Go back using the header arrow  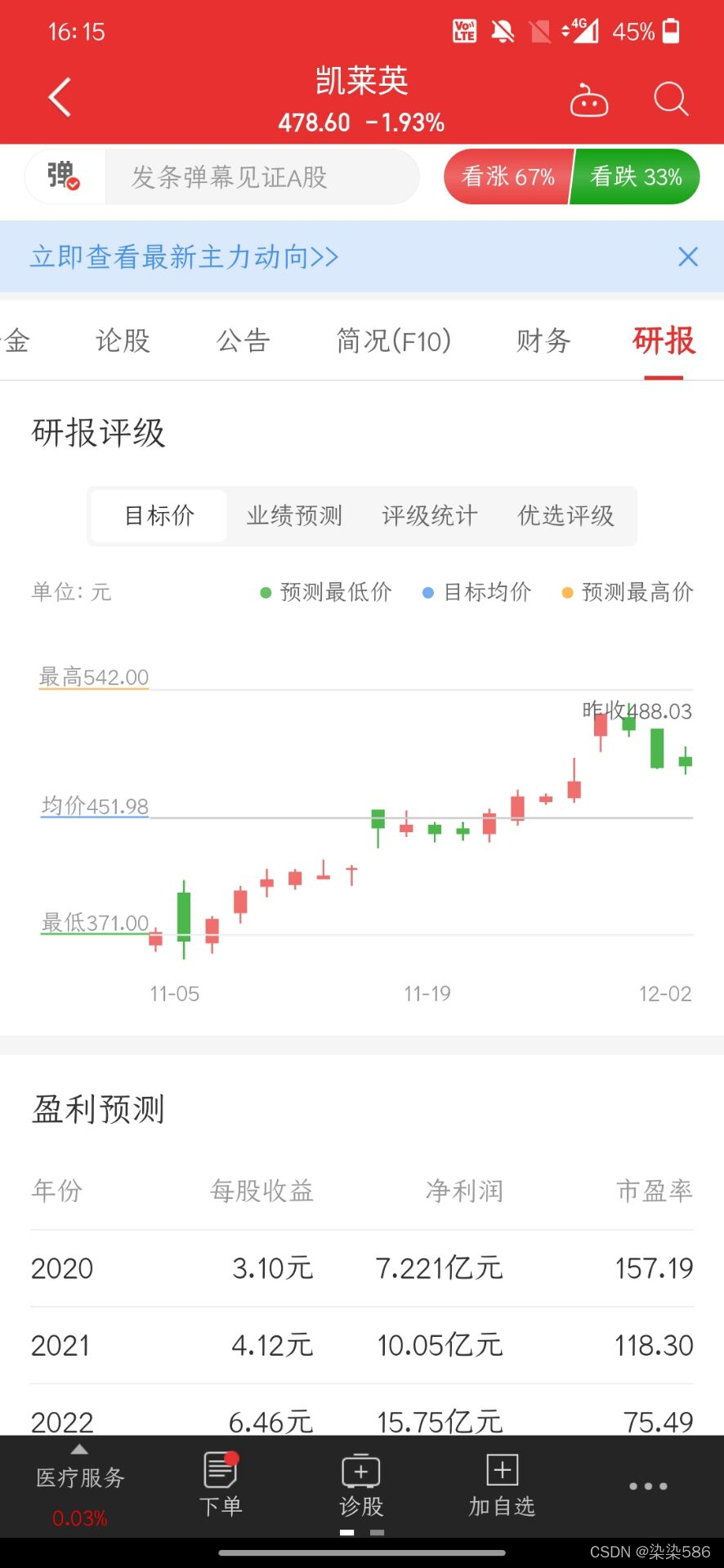[x=60, y=98]
